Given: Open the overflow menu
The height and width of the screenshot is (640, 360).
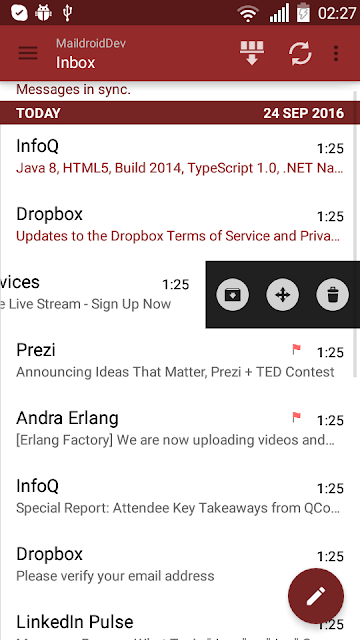Looking at the screenshot, I should point(336,53).
